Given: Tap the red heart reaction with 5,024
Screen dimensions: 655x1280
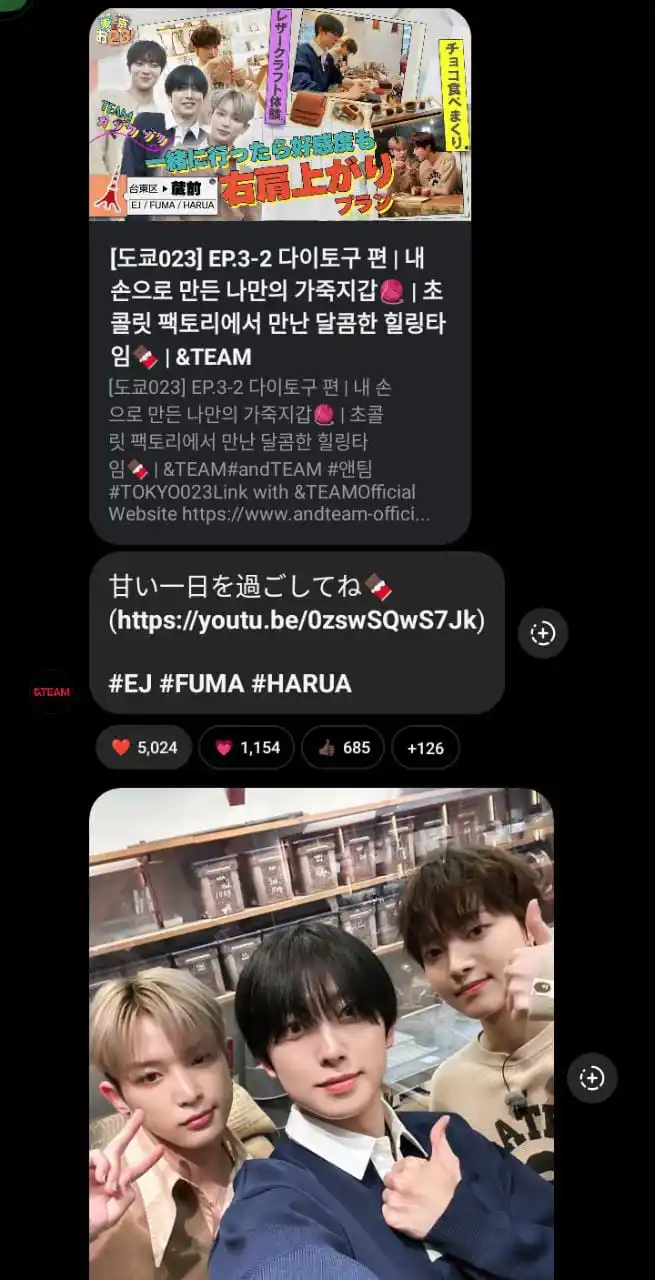Looking at the screenshot, I should (144, 747).
